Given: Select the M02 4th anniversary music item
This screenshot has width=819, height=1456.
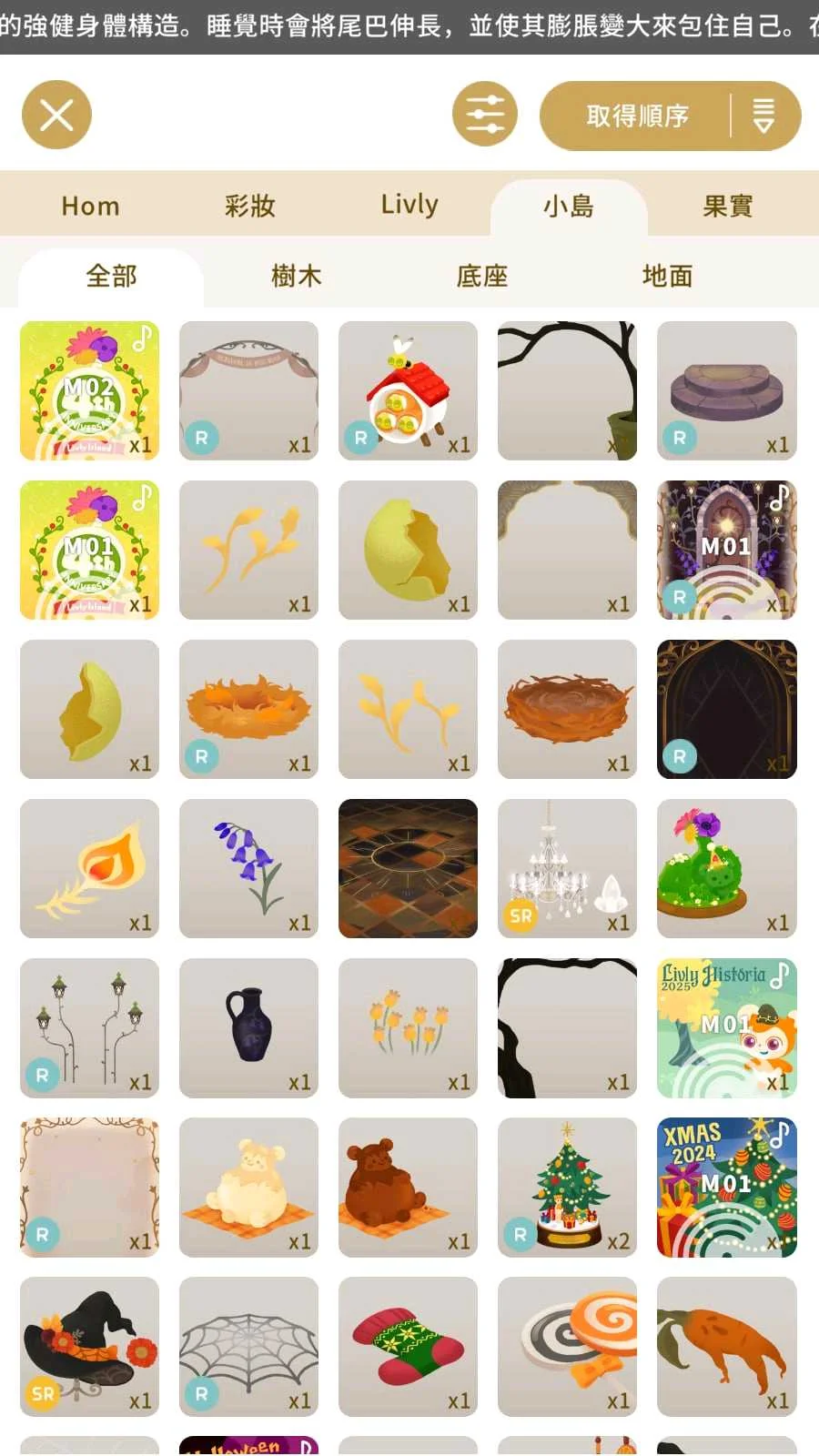Looking at the screenshot, I should [x=89, y=390].
